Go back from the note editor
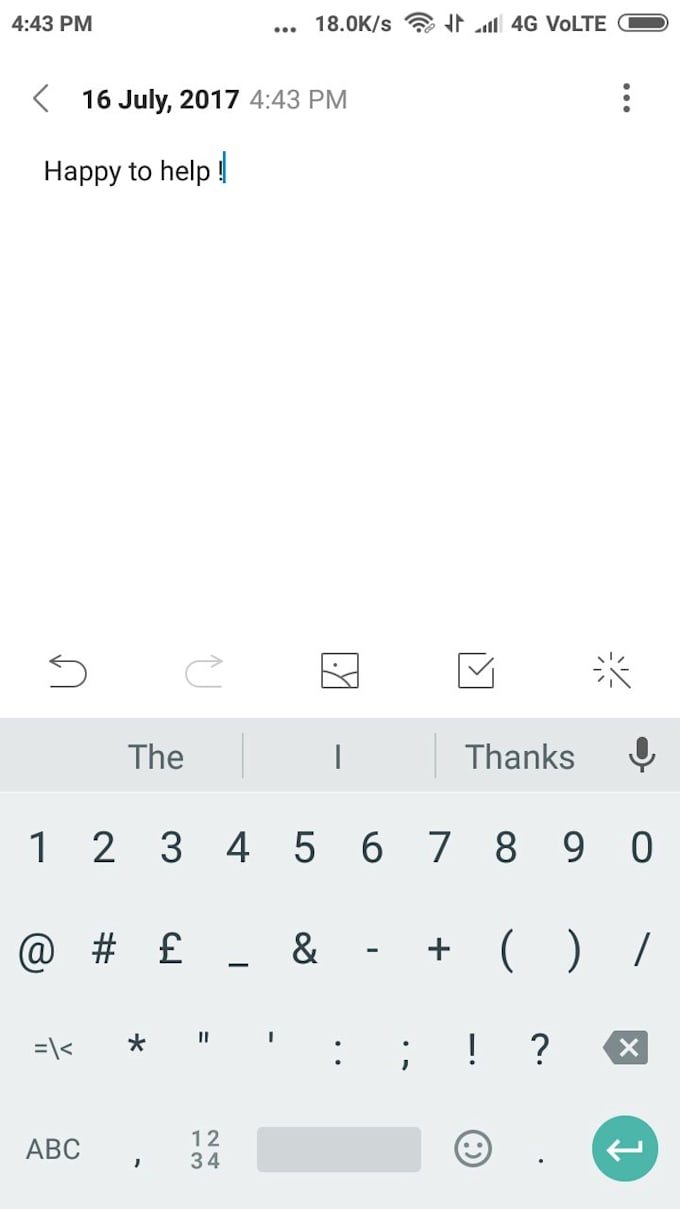 coord(41,99)
